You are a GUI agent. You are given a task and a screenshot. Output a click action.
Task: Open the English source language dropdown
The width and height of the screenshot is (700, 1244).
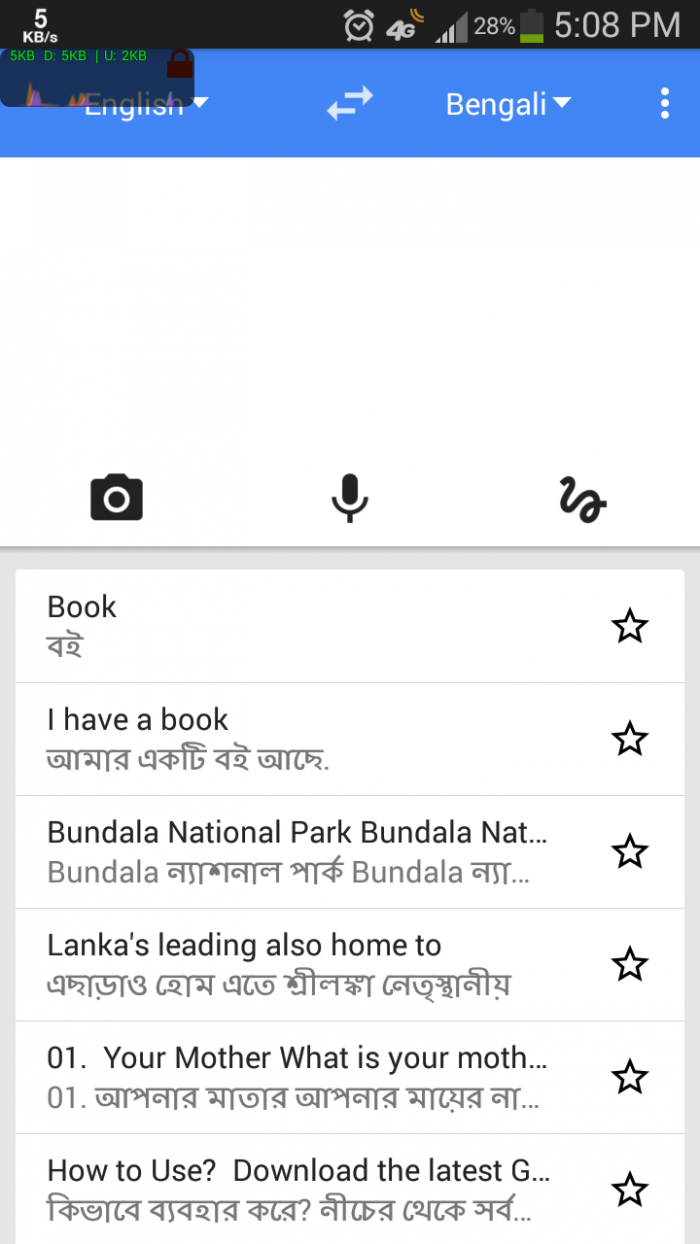(x=145, y=104)
